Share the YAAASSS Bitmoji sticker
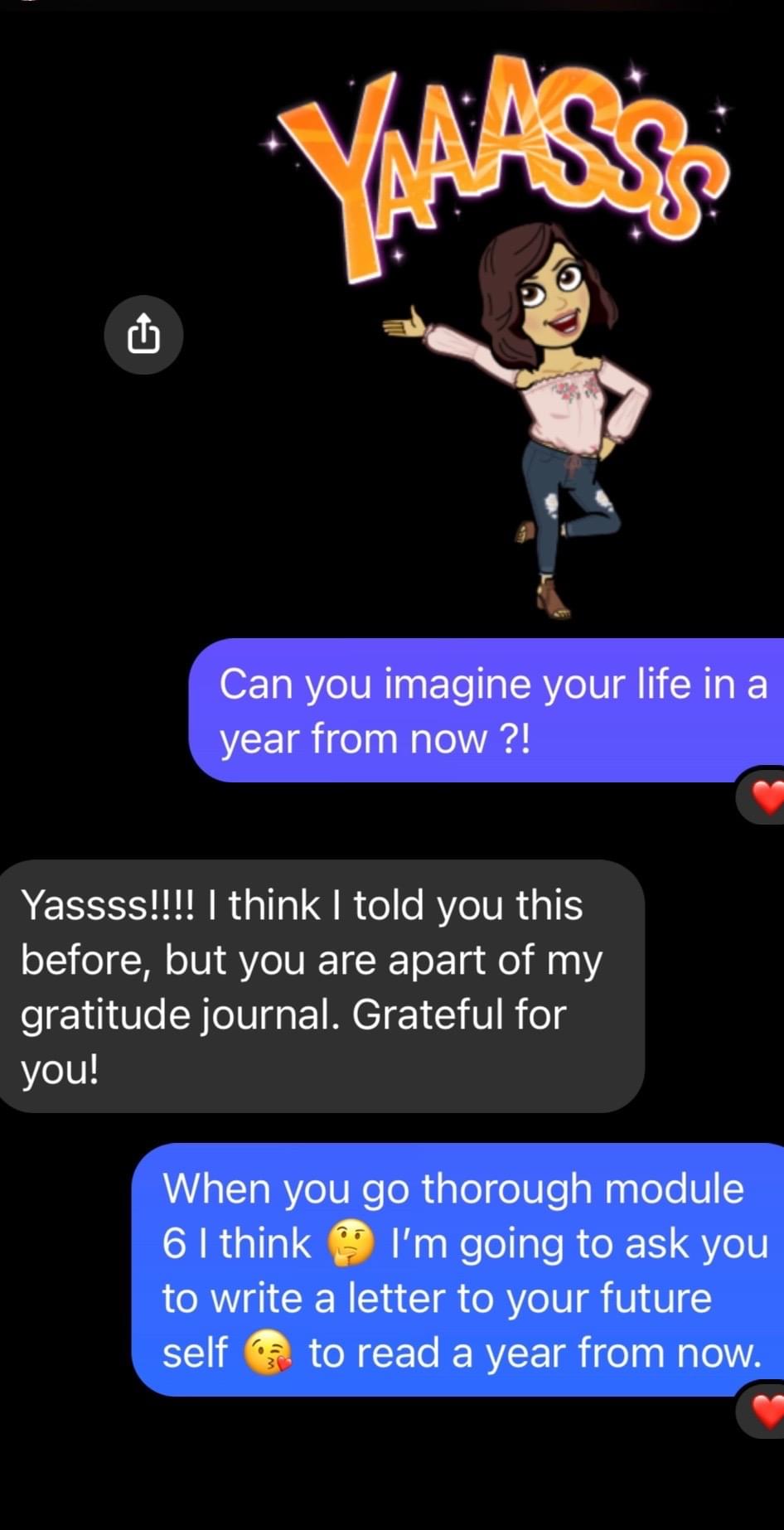Screen dimensions: 784x1530 click(143, 335)
